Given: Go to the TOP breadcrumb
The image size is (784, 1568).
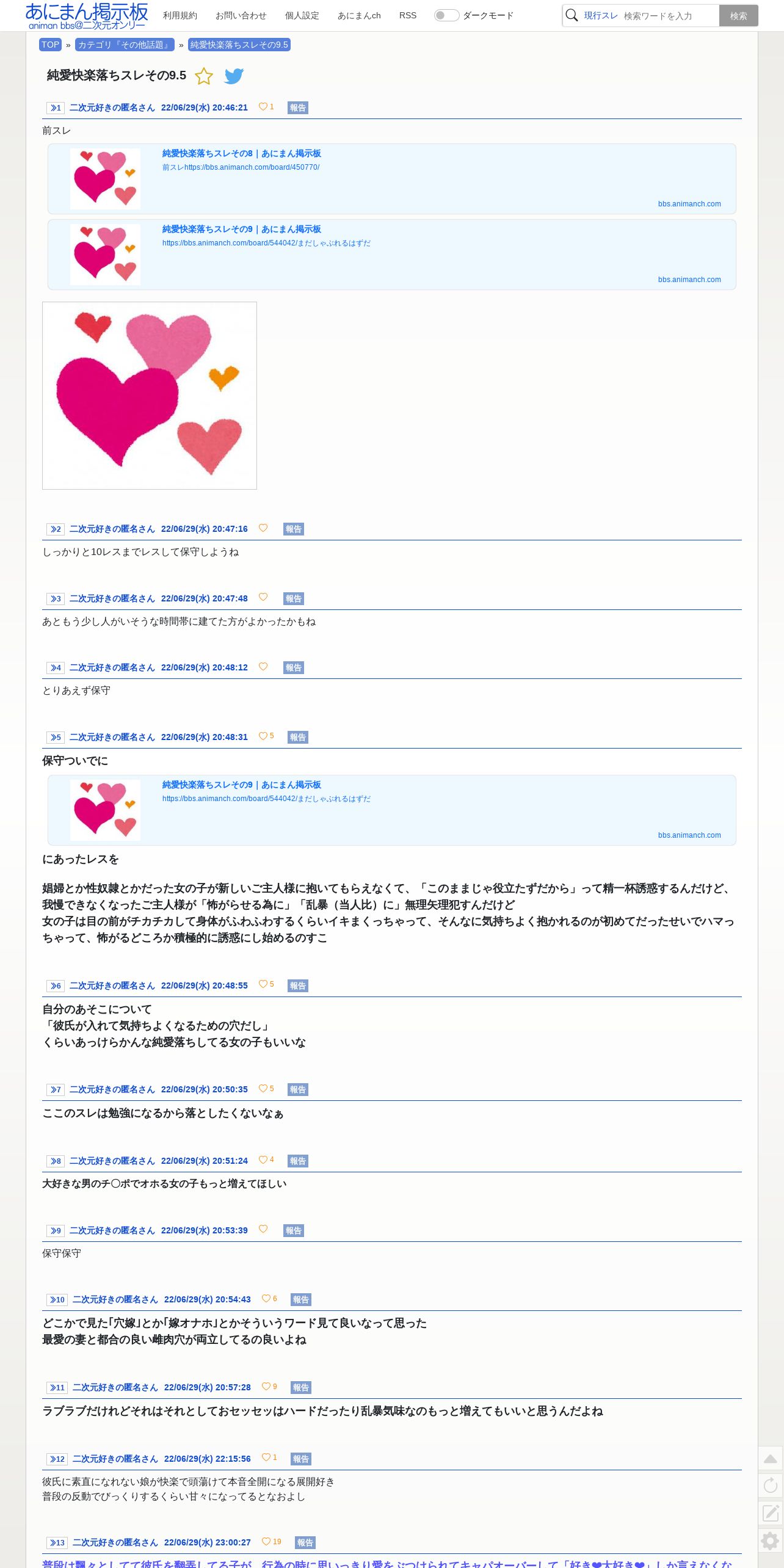Looking at the screenshot, I should pyautogui.click(x=50, y=45).
